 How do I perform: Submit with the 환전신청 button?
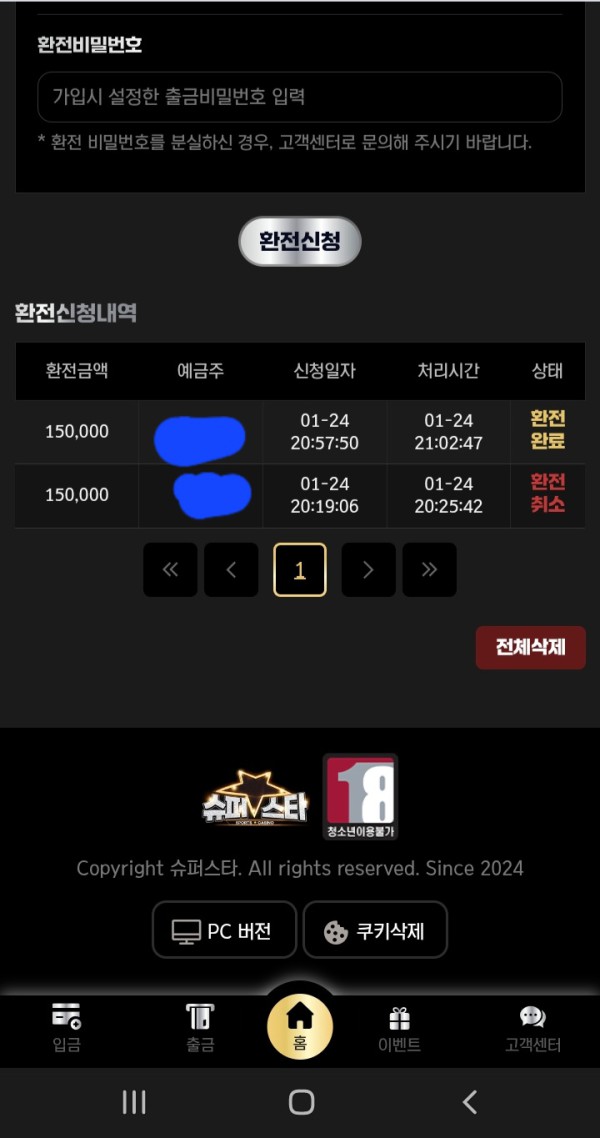299,241
